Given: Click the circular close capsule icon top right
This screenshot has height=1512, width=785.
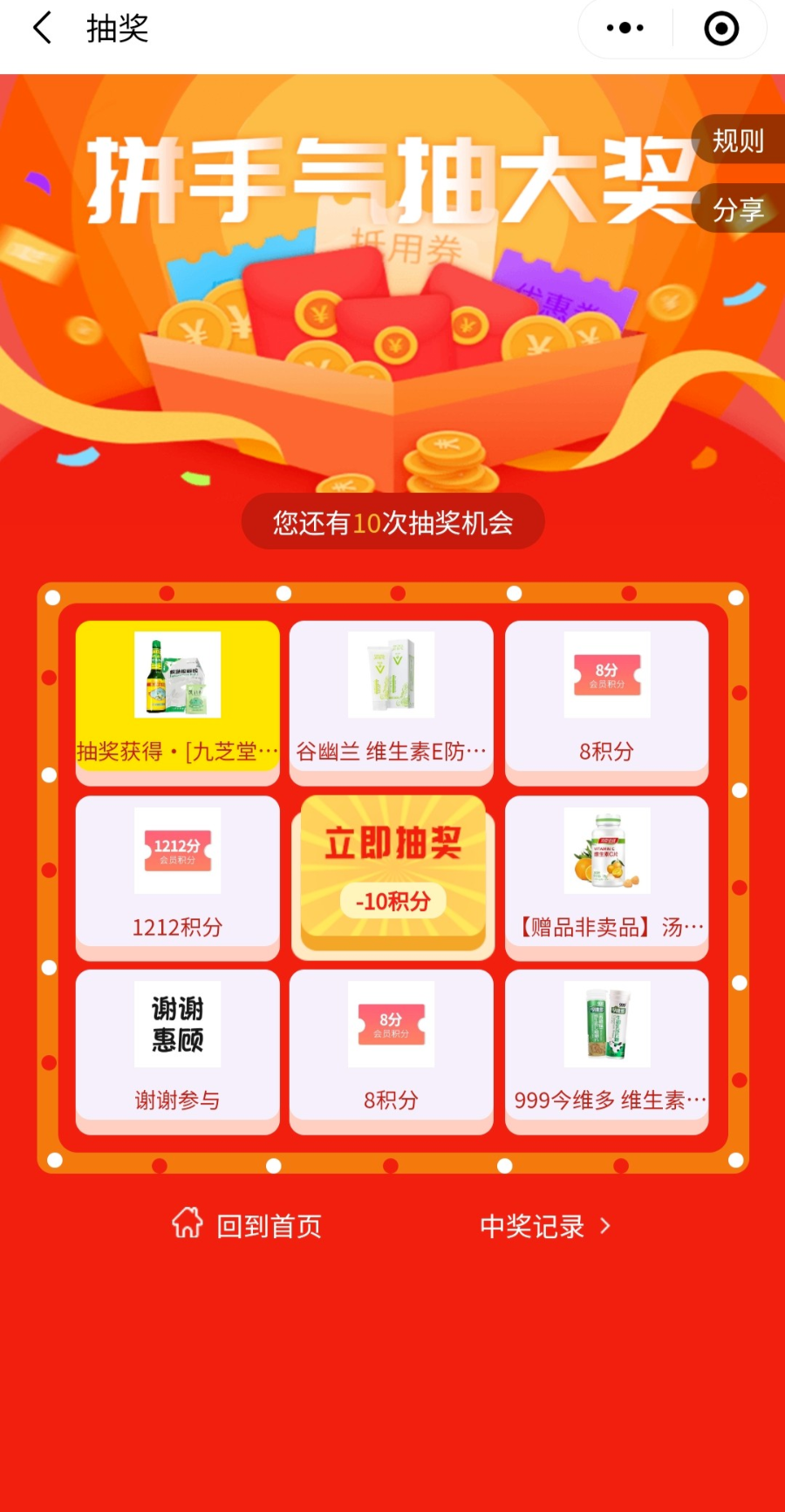Looking at the screenshot, I should pyautogui.click(x=720, y=28).
